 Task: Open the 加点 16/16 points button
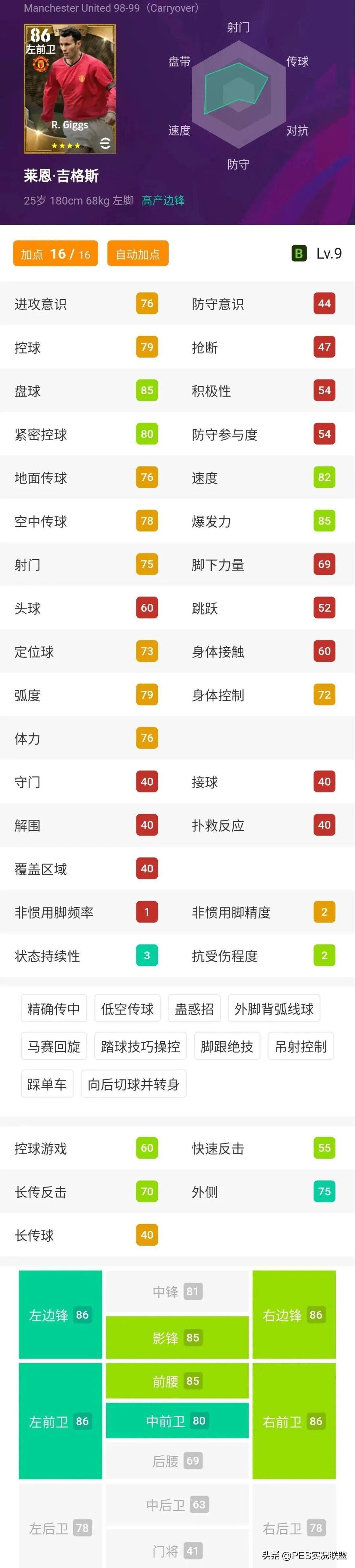[x=56, y=254]
